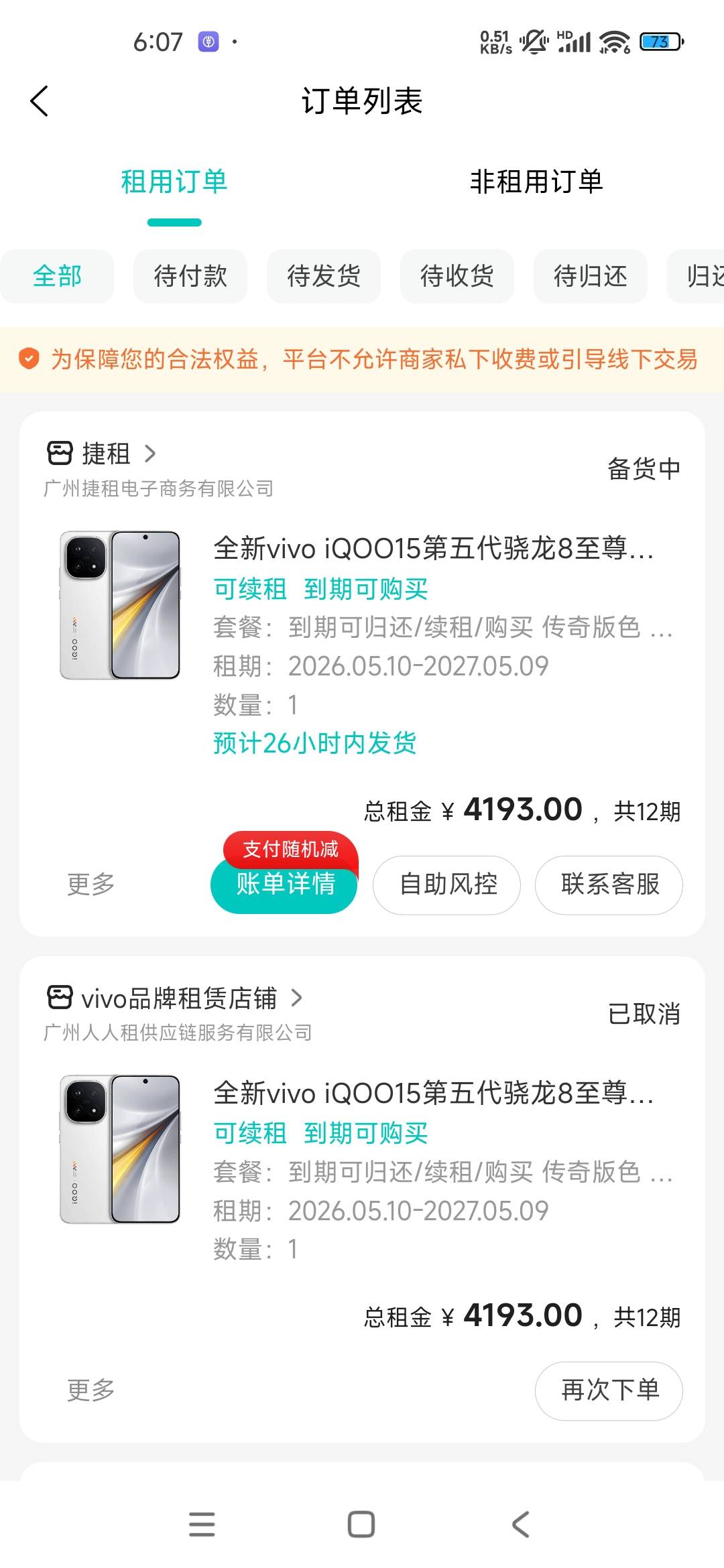Tap 更多 on the vivo品牌租赁店铺 order
This screenshot has width=724, height=1568.
[x=91, y=1390]
